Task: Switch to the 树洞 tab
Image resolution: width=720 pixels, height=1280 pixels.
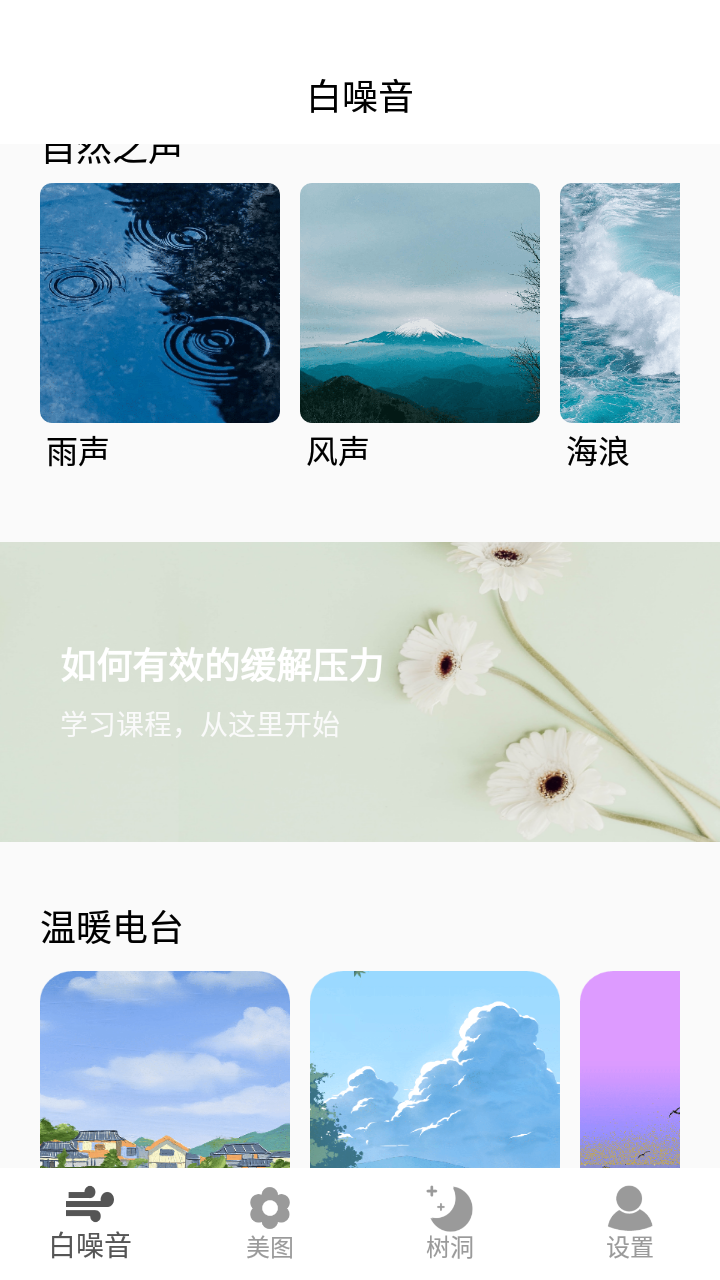Action: (450, 1223)
